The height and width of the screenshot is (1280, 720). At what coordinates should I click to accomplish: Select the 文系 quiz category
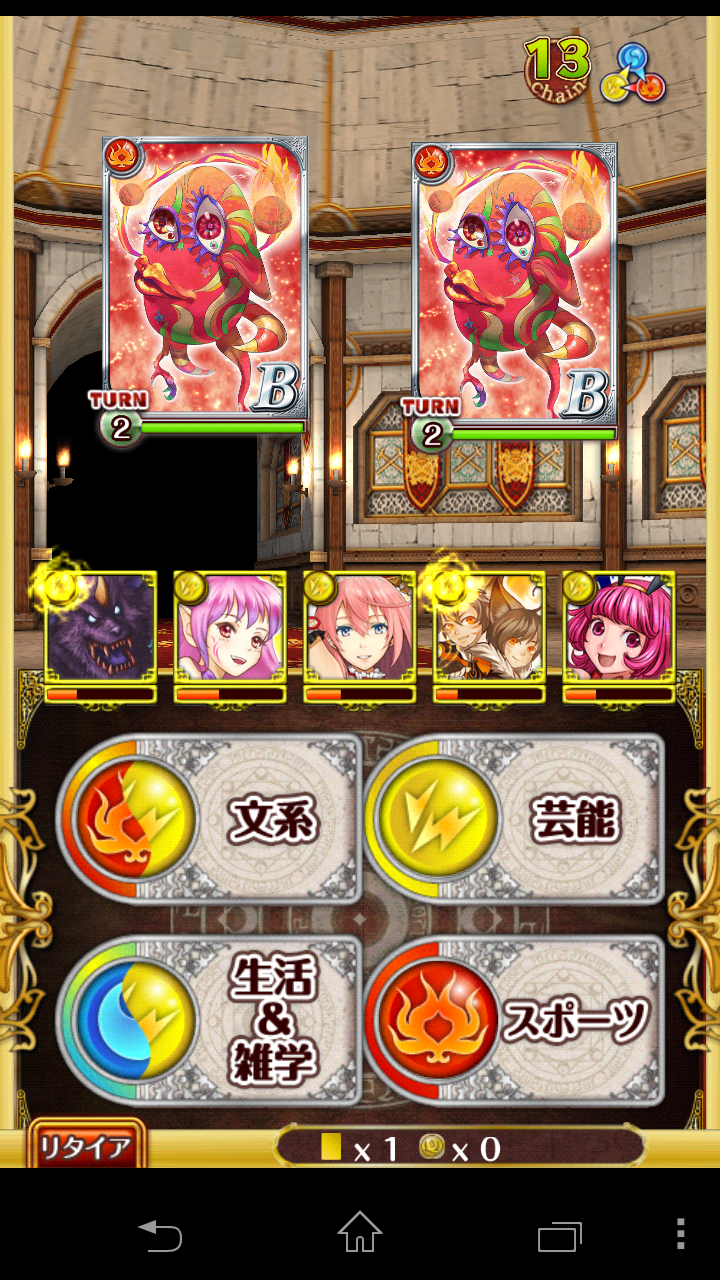tap(210, 820)
